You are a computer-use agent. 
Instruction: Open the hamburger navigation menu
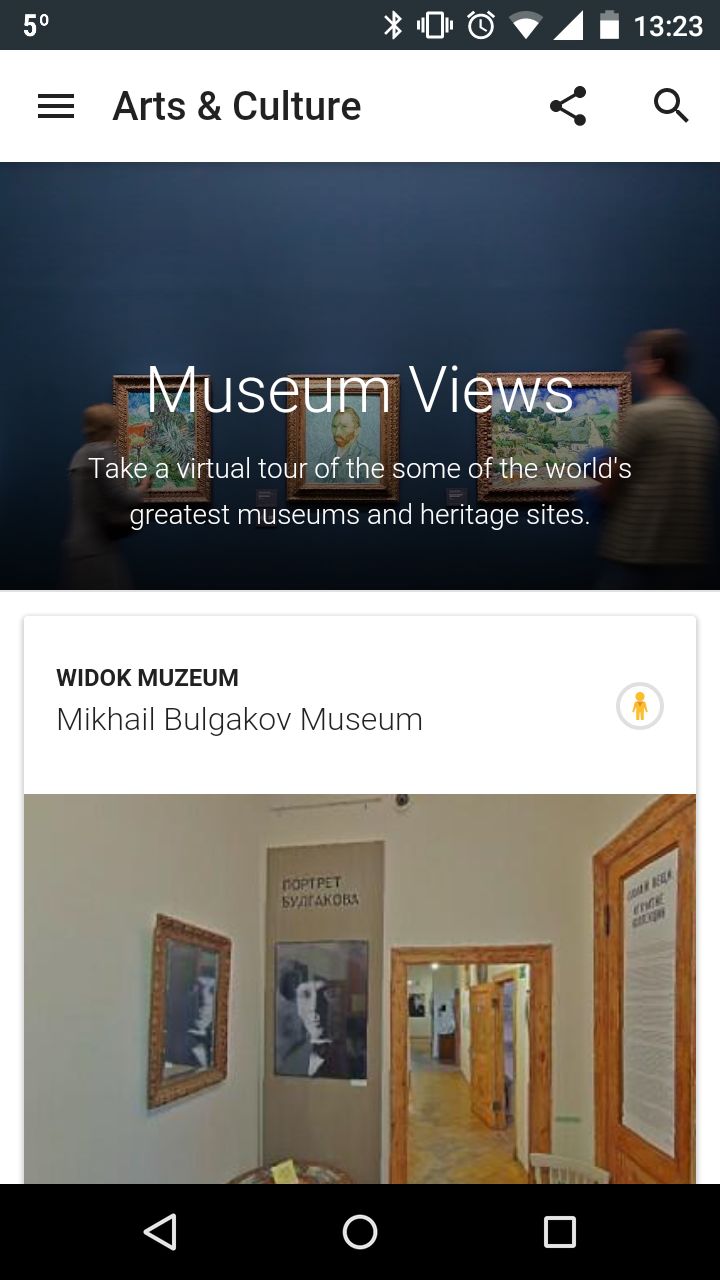[x=56, y=106]
